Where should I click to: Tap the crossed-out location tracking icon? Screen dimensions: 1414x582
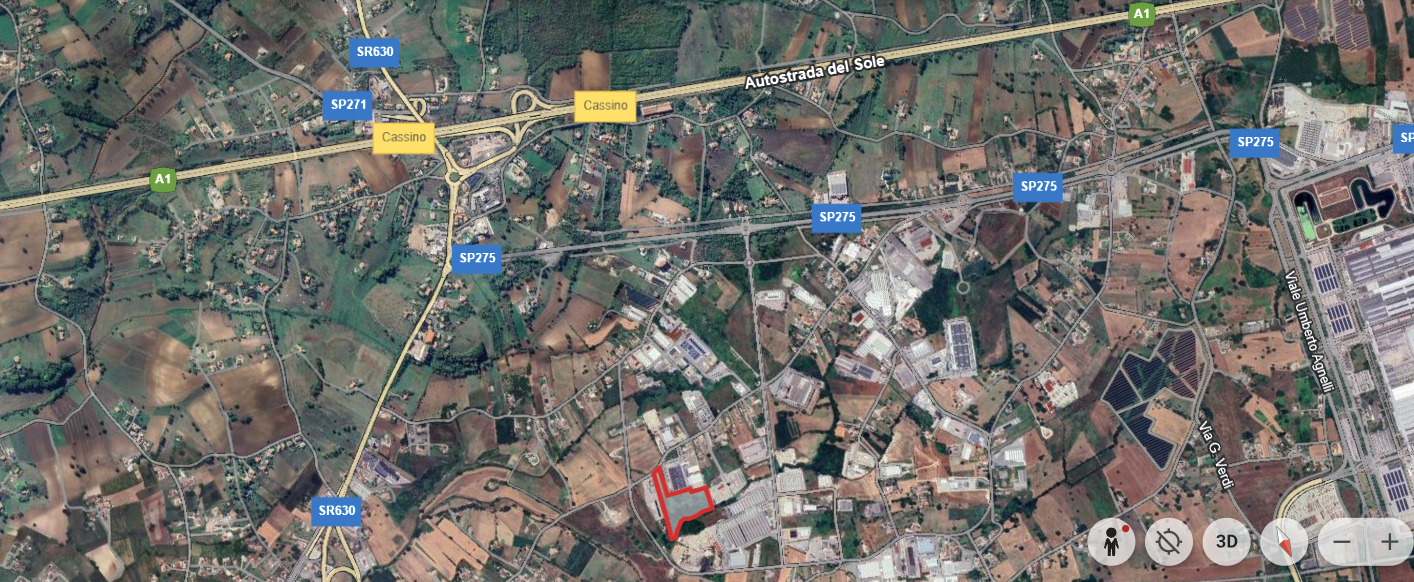tap(1168, 543)
